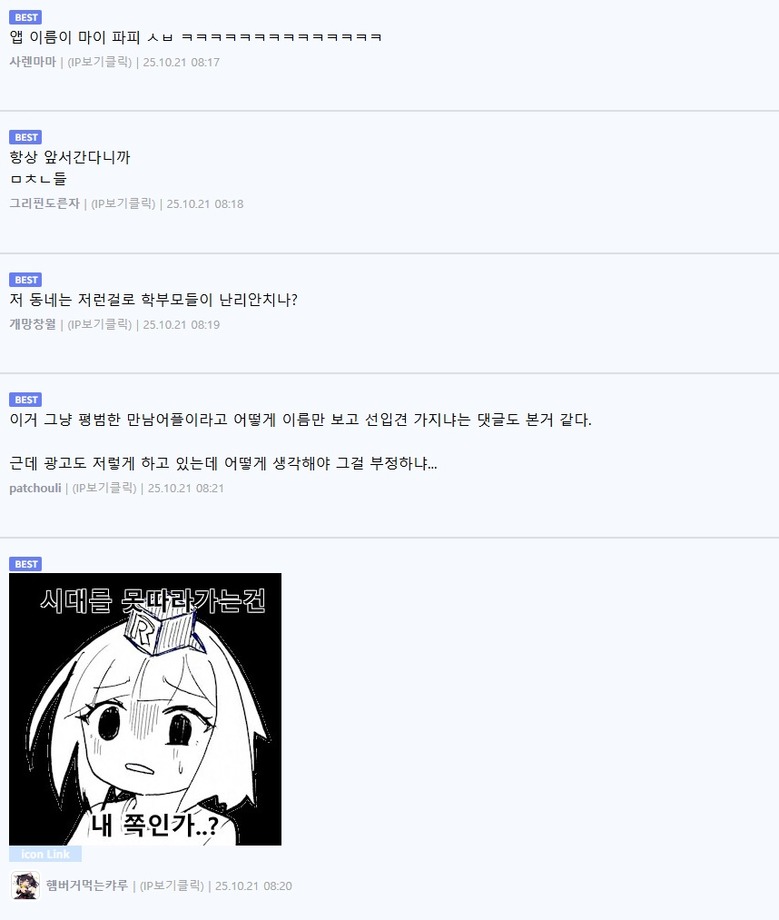Reveal IP for 사렌마마's comment
The width and height of the screenshot is (779, 920).
point(99,62)
